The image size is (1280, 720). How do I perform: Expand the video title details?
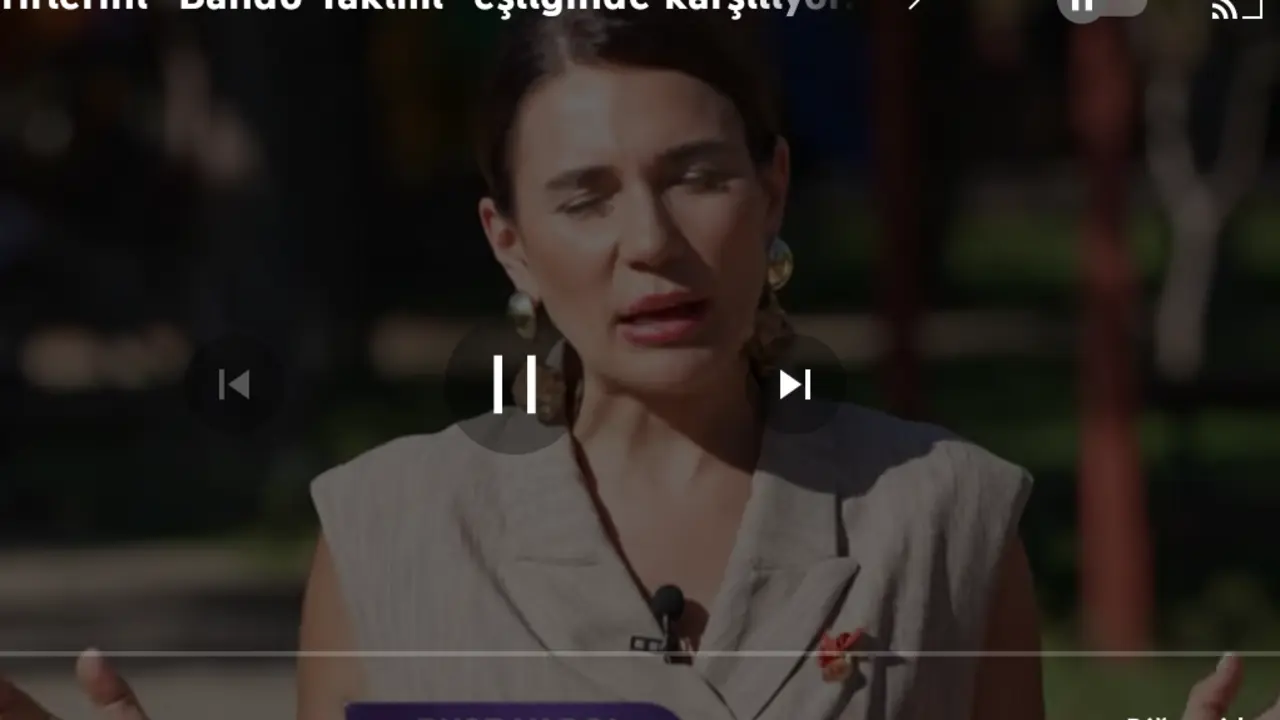click(914, 5)
